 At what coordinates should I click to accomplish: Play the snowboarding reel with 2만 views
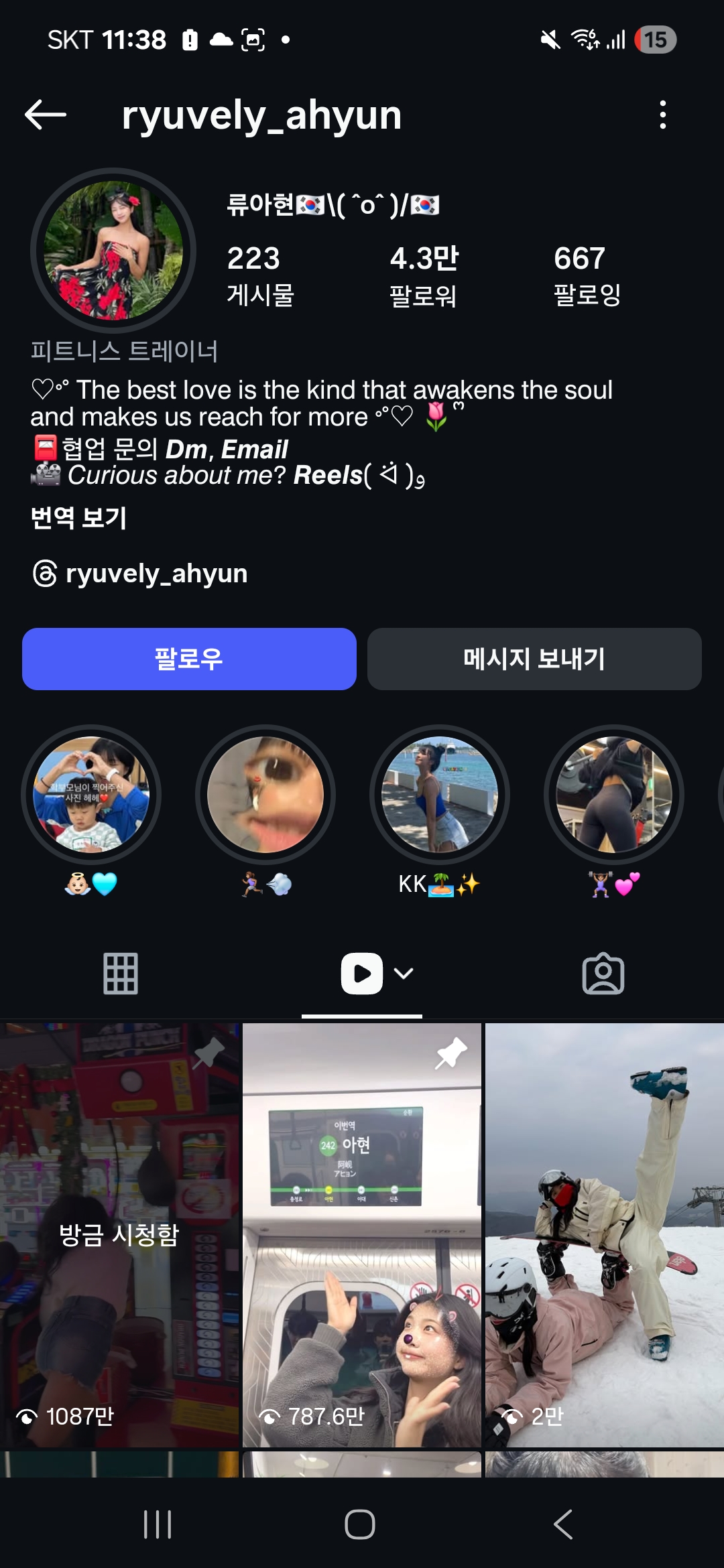point(605,1234)
